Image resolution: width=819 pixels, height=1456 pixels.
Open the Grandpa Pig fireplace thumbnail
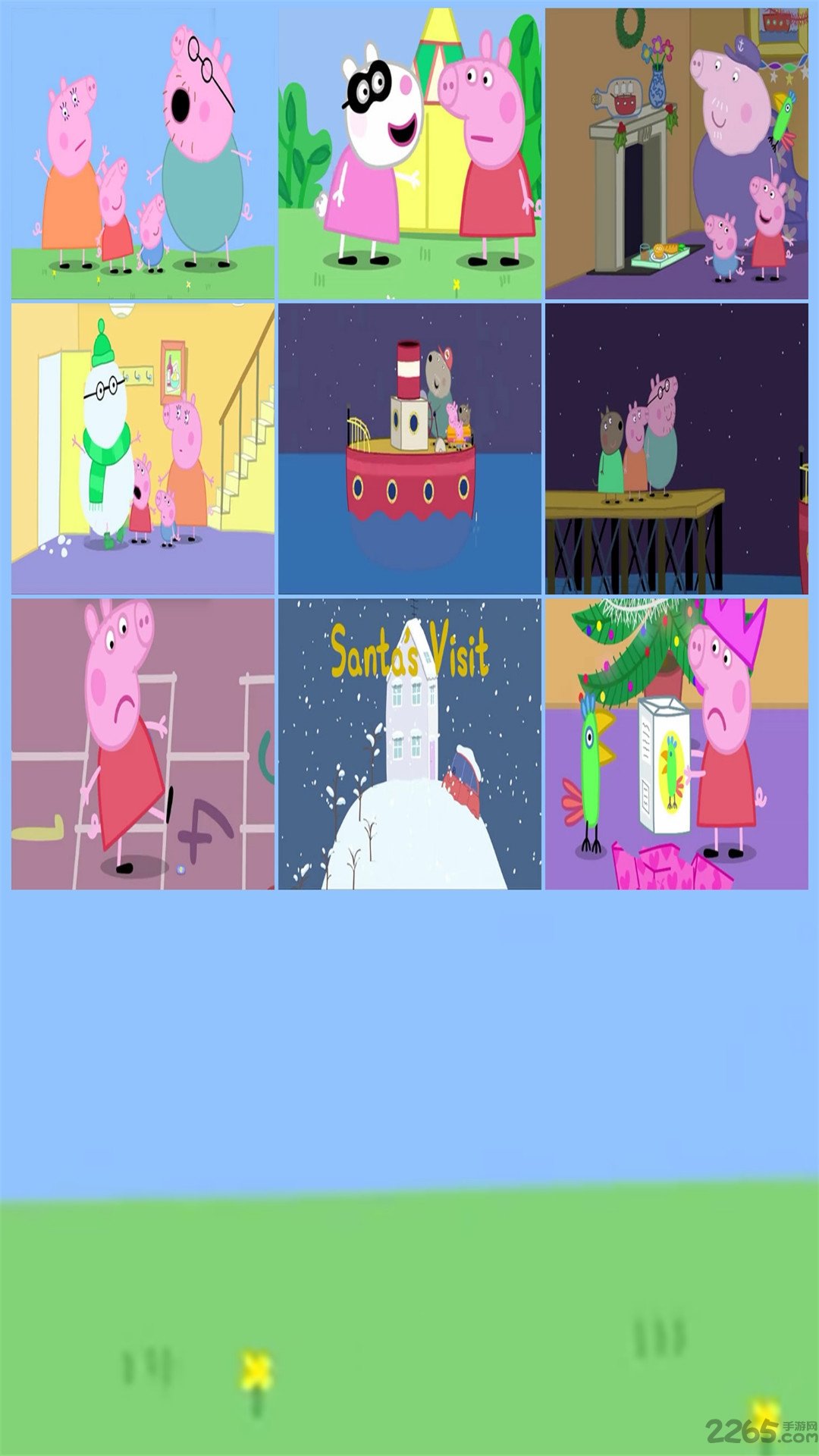676,154
